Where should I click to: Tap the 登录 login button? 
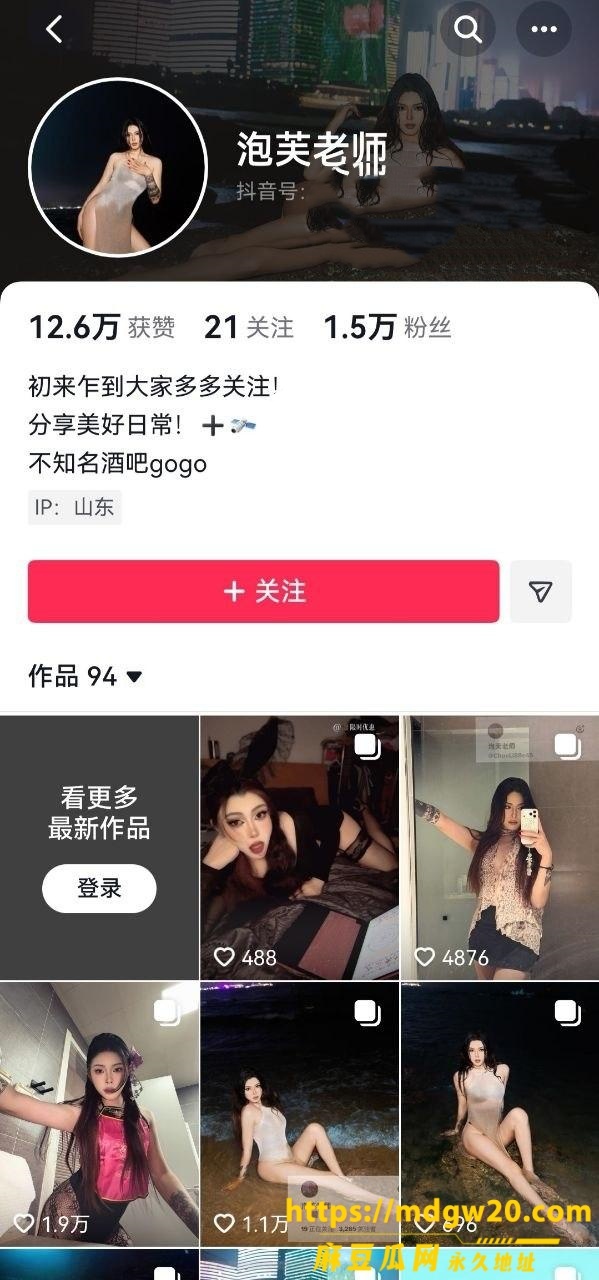click(99, 888)
